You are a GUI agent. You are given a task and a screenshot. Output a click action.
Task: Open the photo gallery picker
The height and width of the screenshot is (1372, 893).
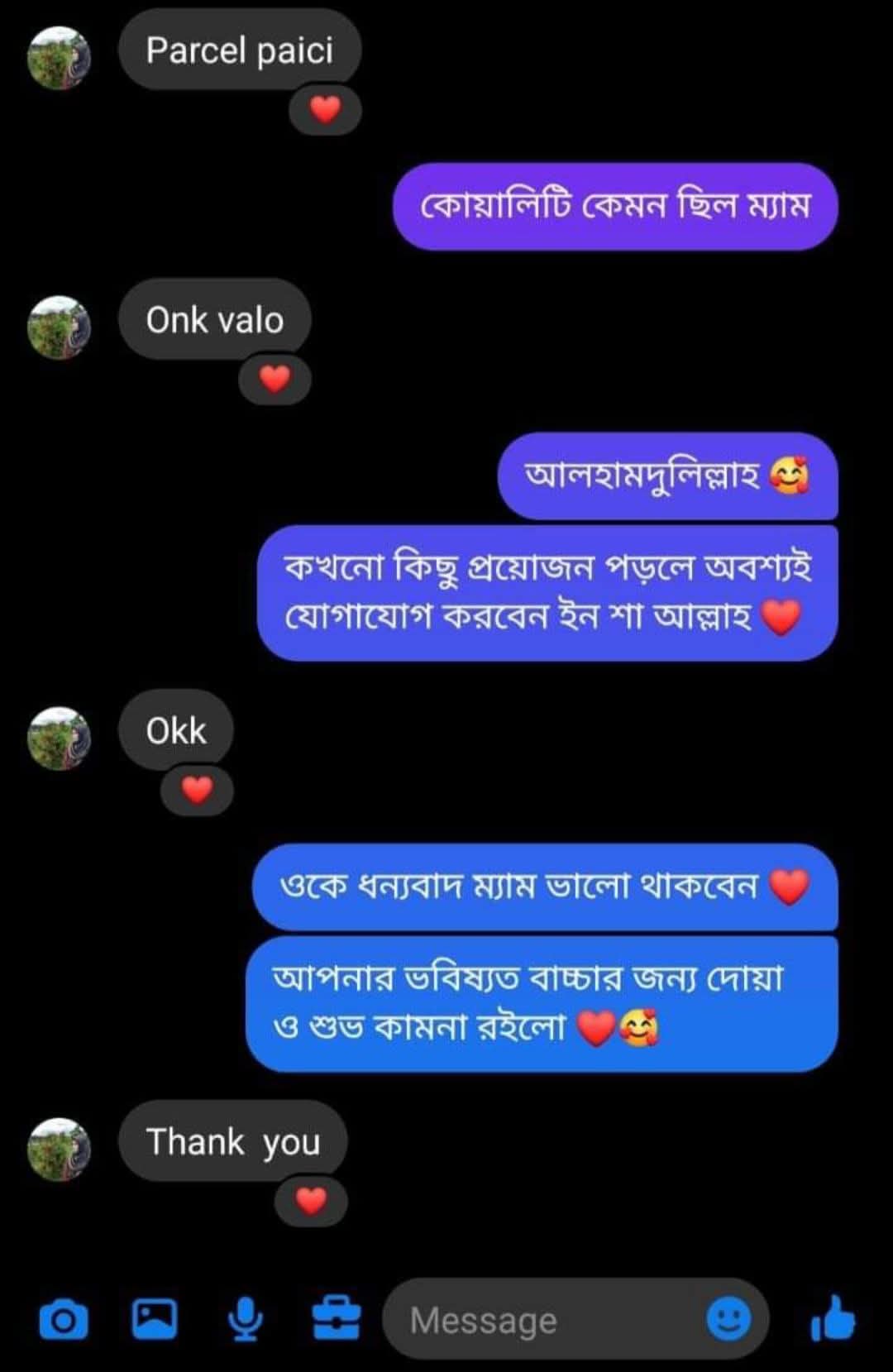[x=155, y=1318]
